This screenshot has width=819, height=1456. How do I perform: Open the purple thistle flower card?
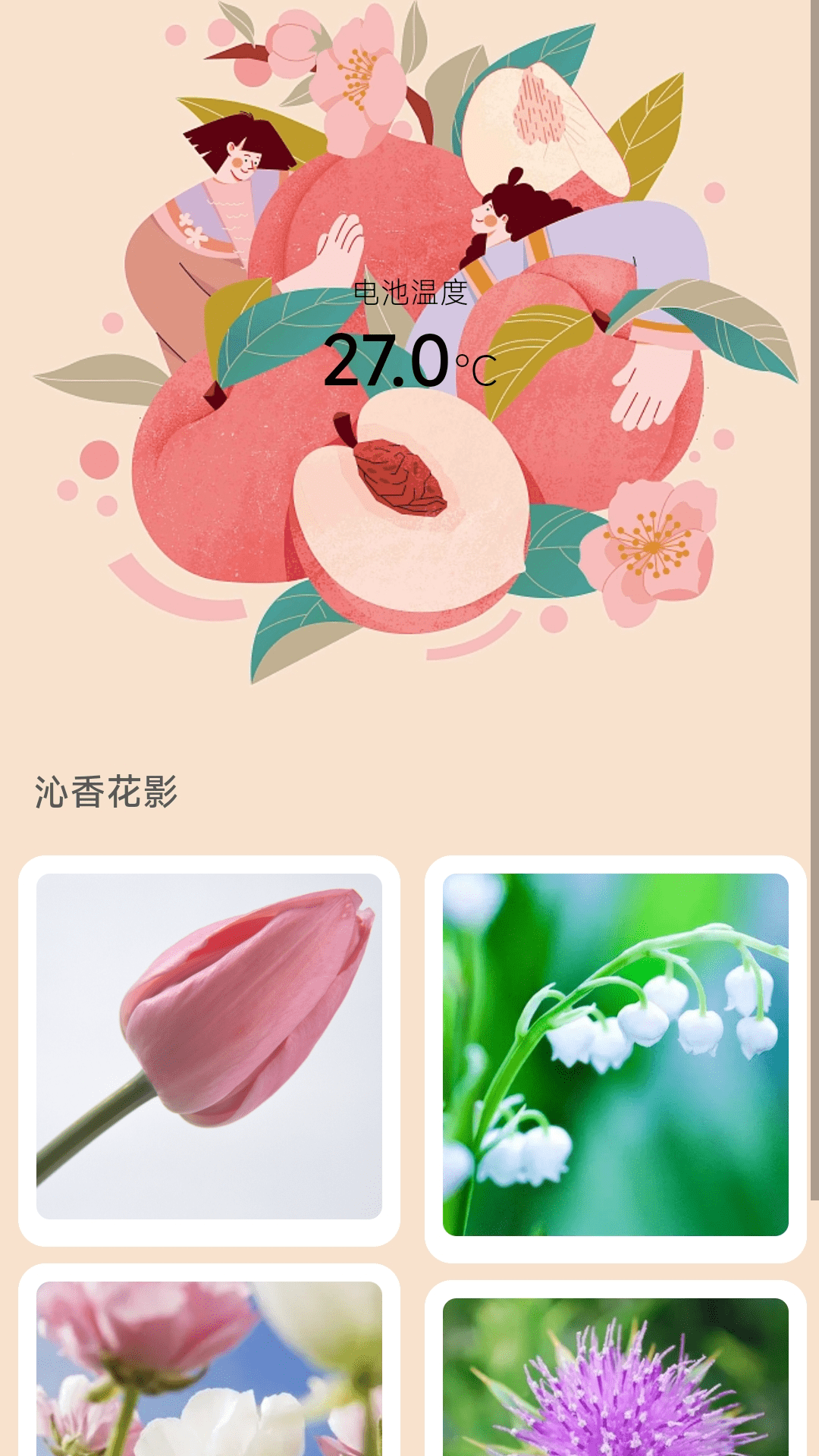pos(615,1376)
